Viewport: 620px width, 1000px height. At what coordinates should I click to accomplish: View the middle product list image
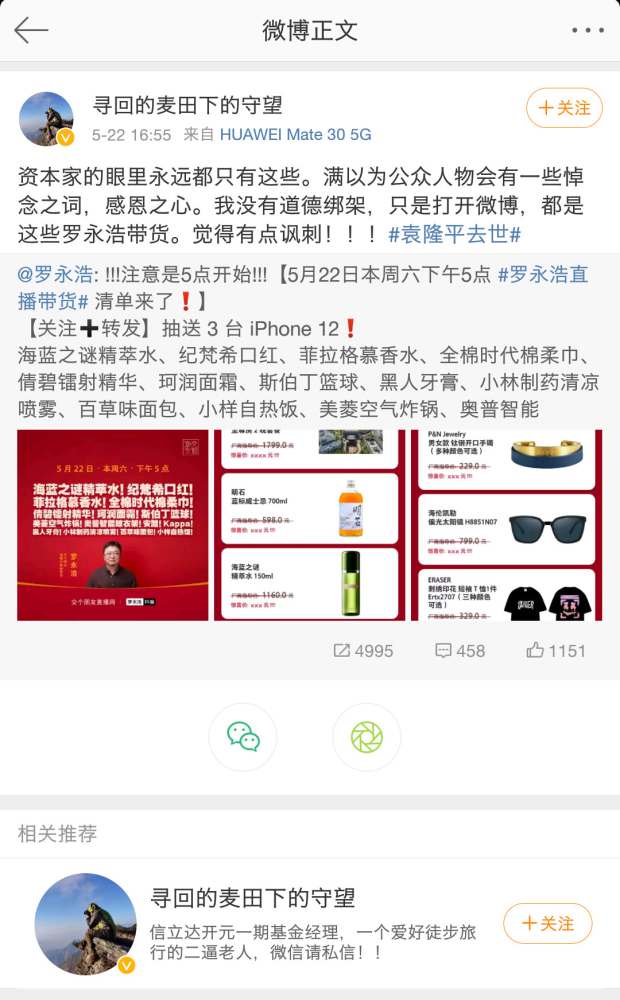click(x=309, y=525)
